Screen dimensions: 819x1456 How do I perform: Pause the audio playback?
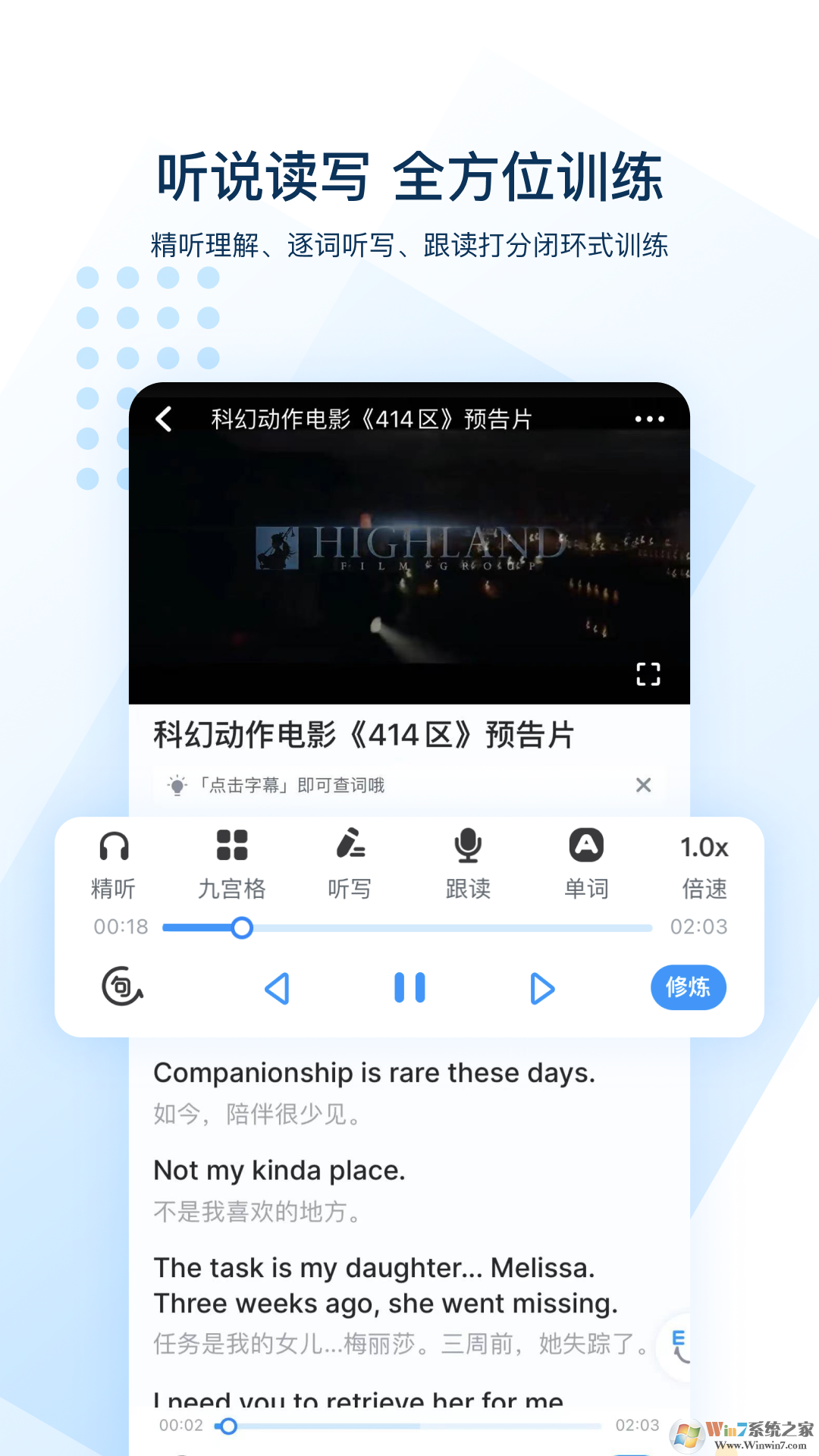[409, 987]
